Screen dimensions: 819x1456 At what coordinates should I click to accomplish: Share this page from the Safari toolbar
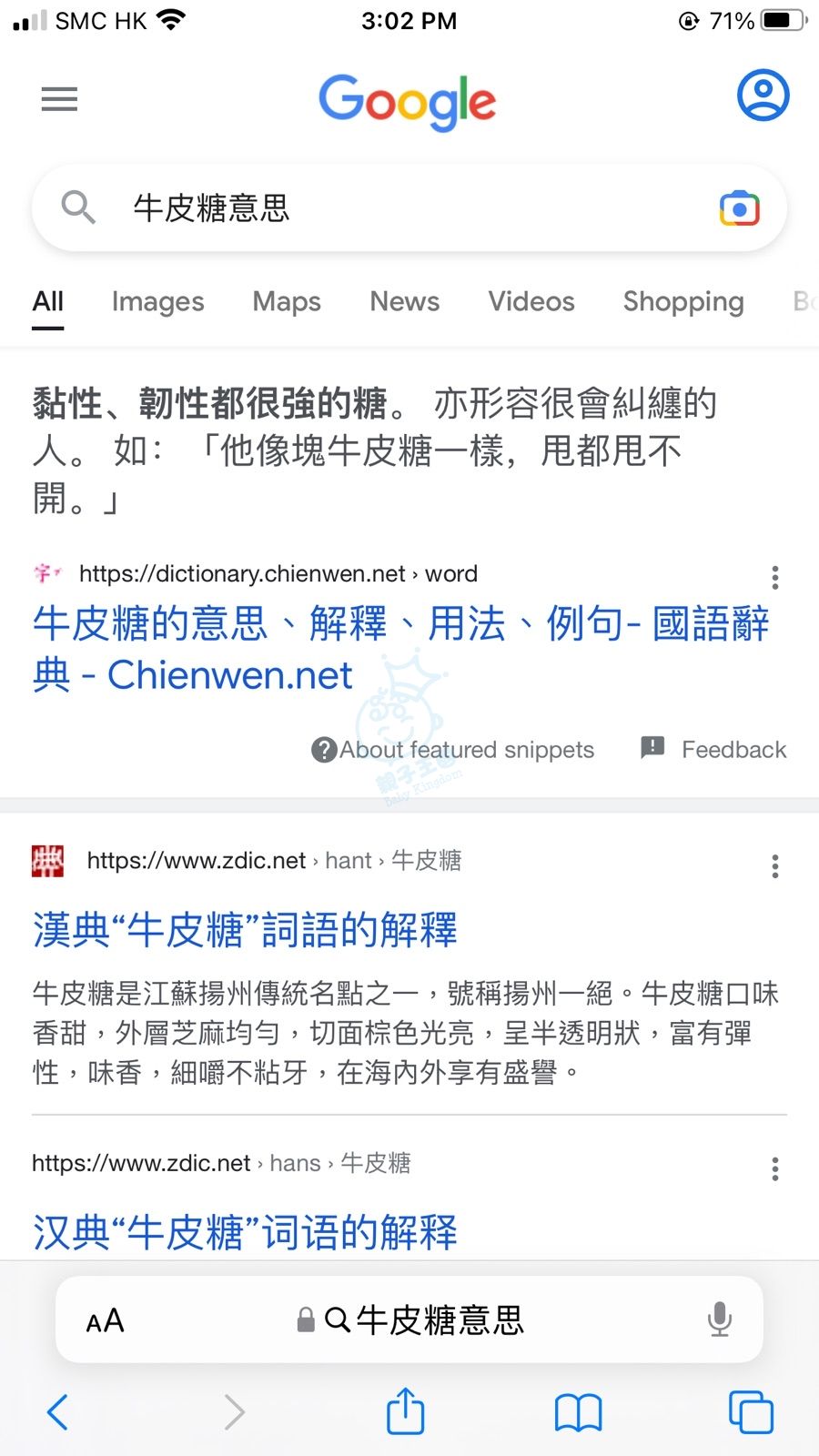point(406,1411)
